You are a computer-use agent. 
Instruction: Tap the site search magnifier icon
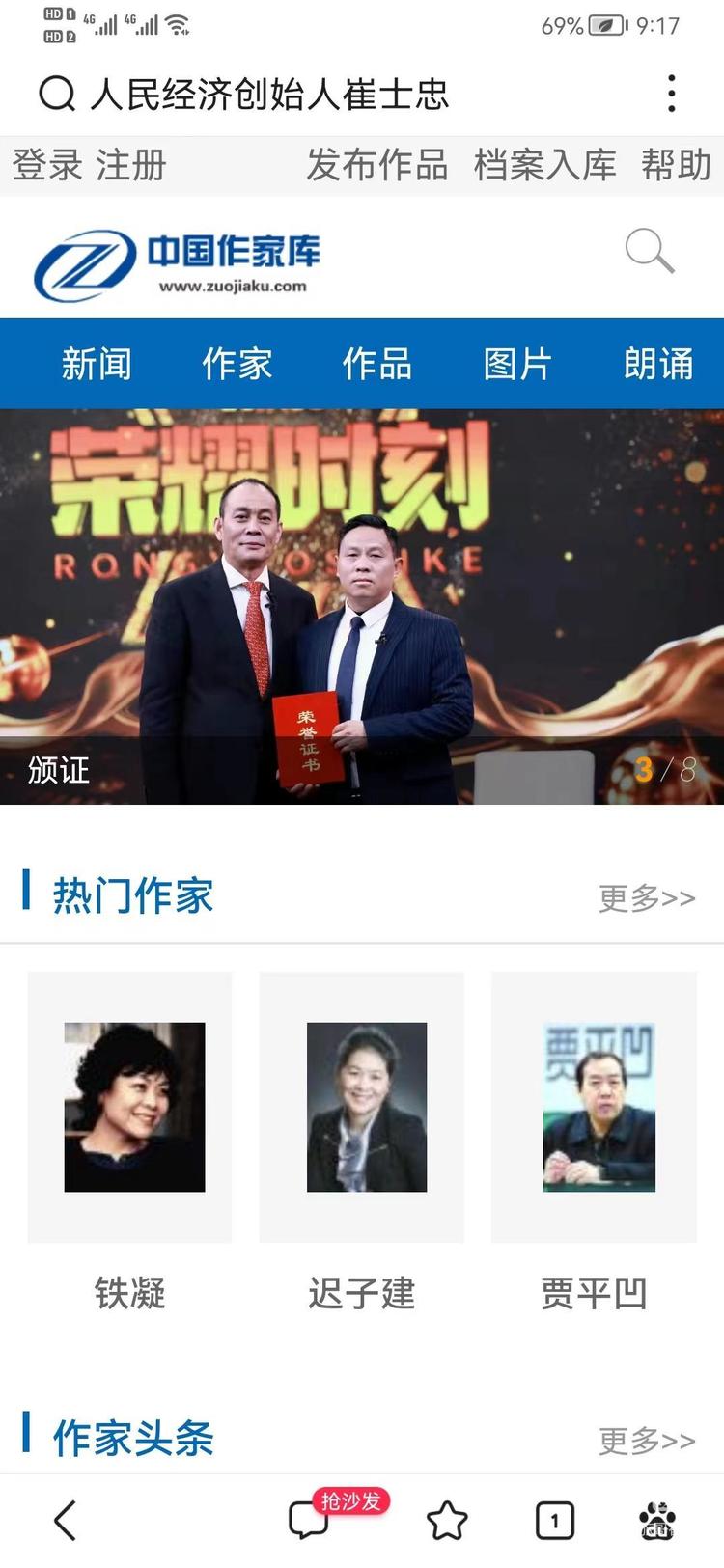(x=649, y=252)
